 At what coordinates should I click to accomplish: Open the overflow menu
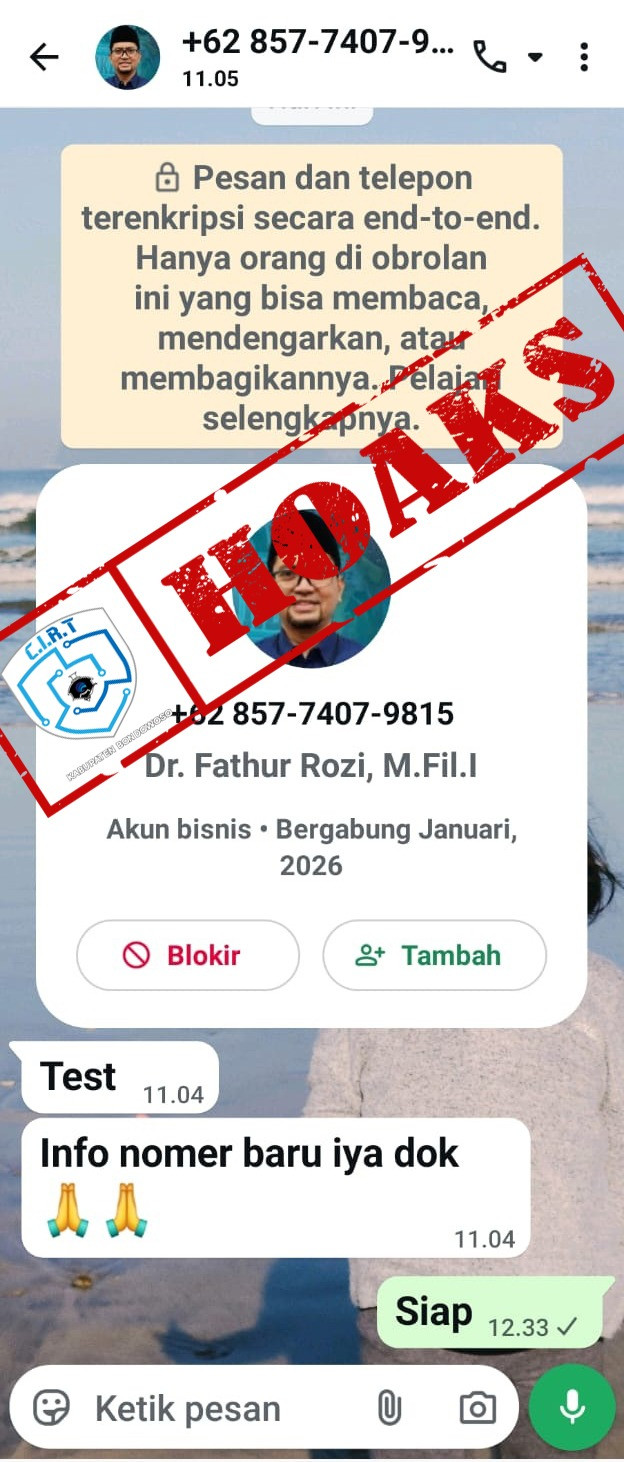[585, 57]
